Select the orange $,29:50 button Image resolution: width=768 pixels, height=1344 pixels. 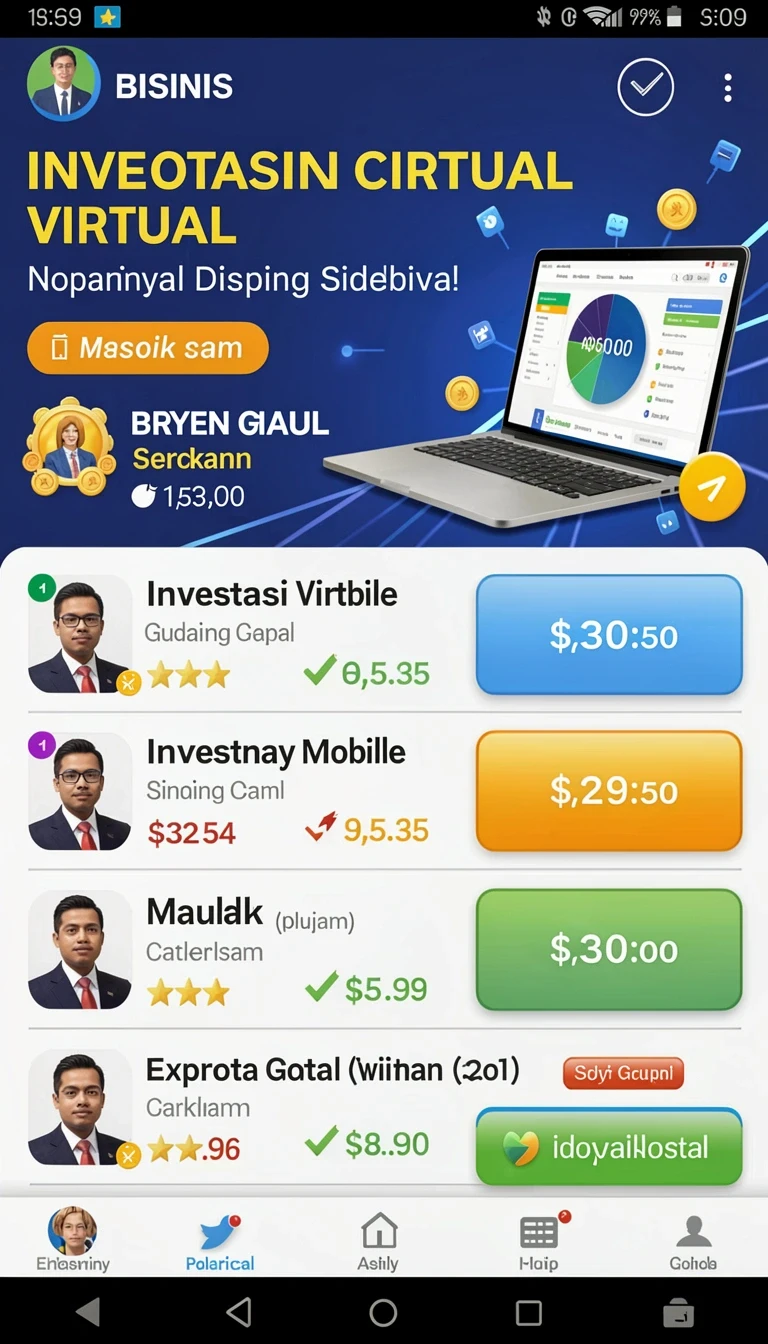pyautogui.click(x=609, y=791)
